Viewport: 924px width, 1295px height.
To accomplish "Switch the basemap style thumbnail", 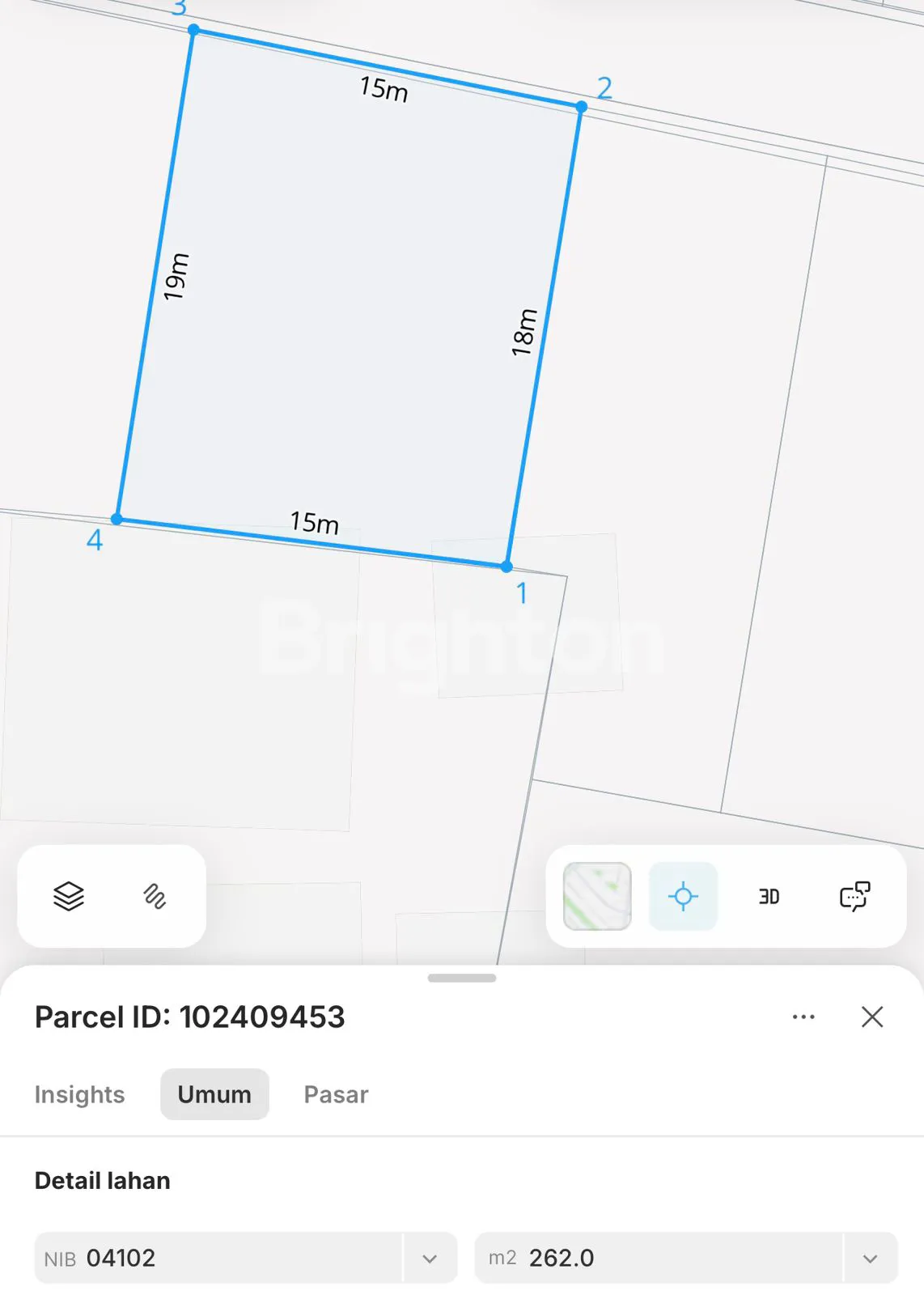I will [x=597, y=896].
